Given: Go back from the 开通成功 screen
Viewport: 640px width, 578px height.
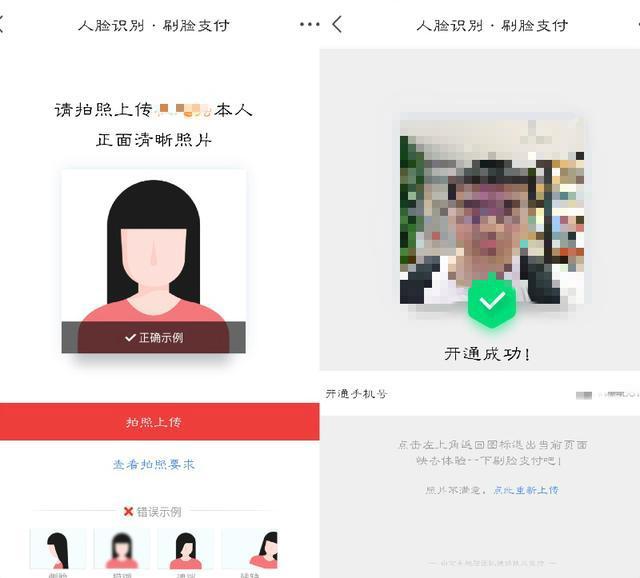Looking at the screenshot, I should (x=337, y=25).
